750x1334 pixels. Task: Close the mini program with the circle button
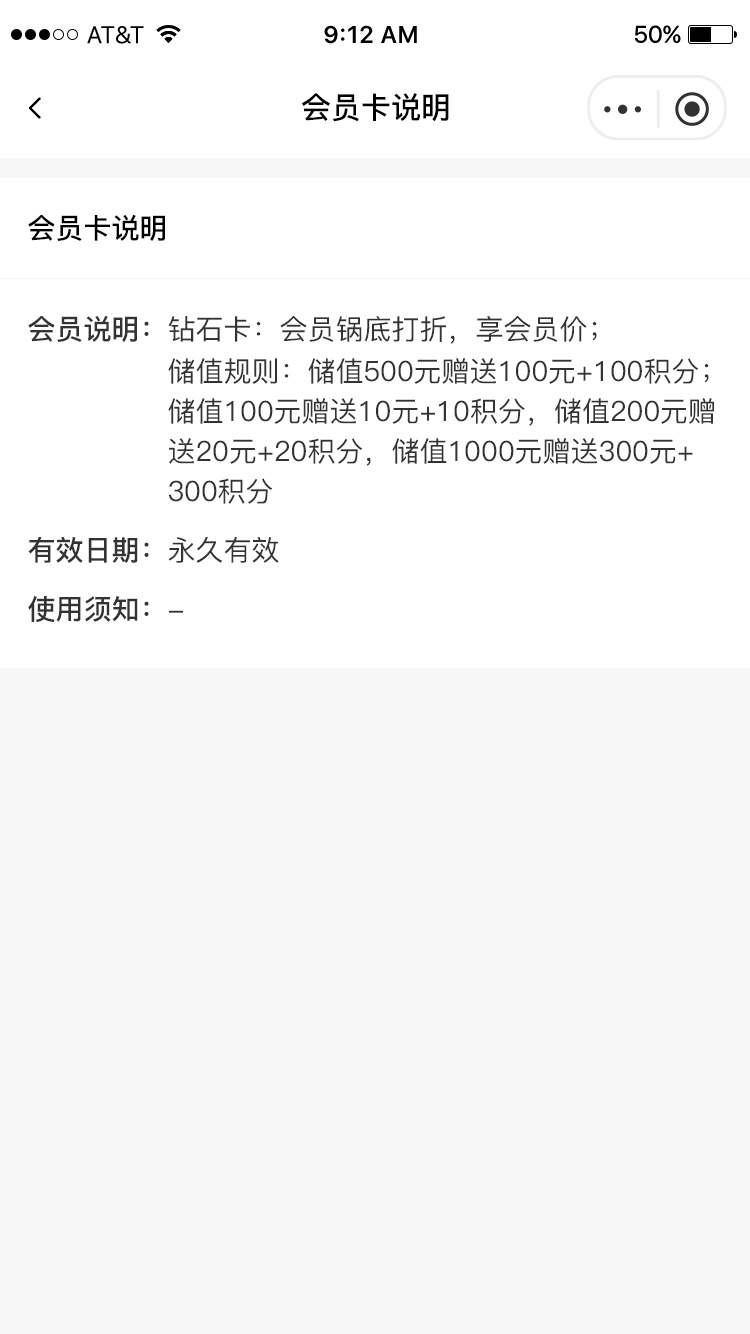(692, 108)
